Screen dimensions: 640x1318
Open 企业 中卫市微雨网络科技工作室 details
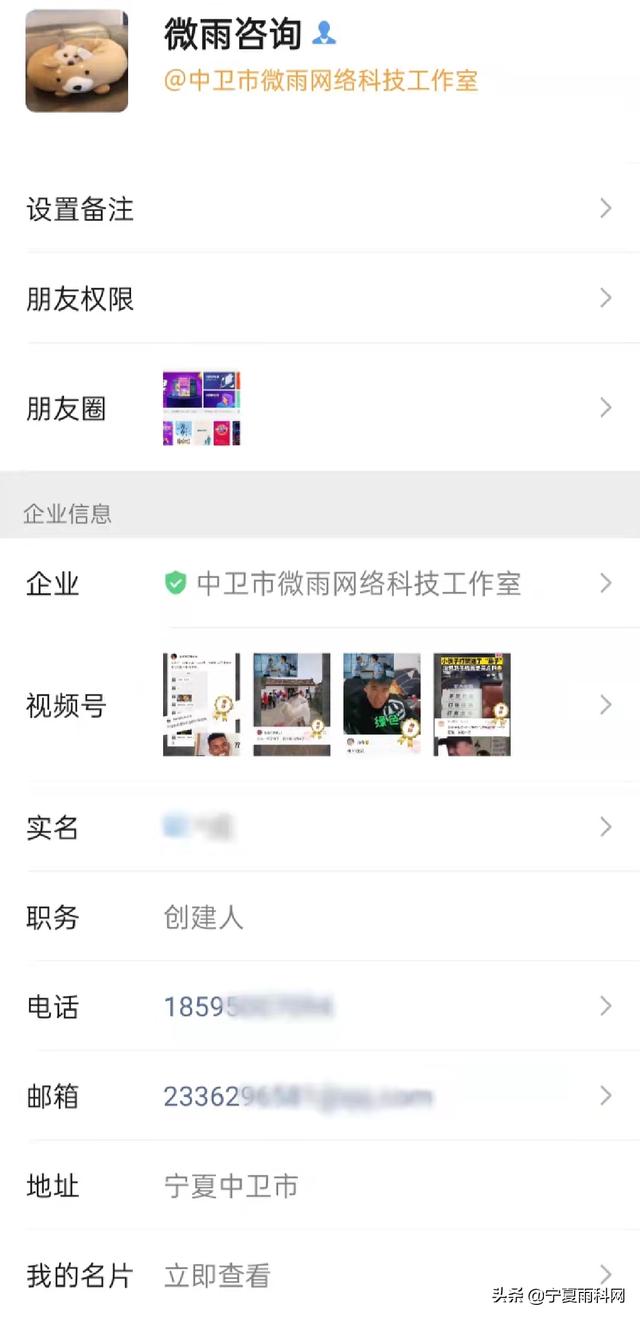pyautogui.click(x=358, y=583)
